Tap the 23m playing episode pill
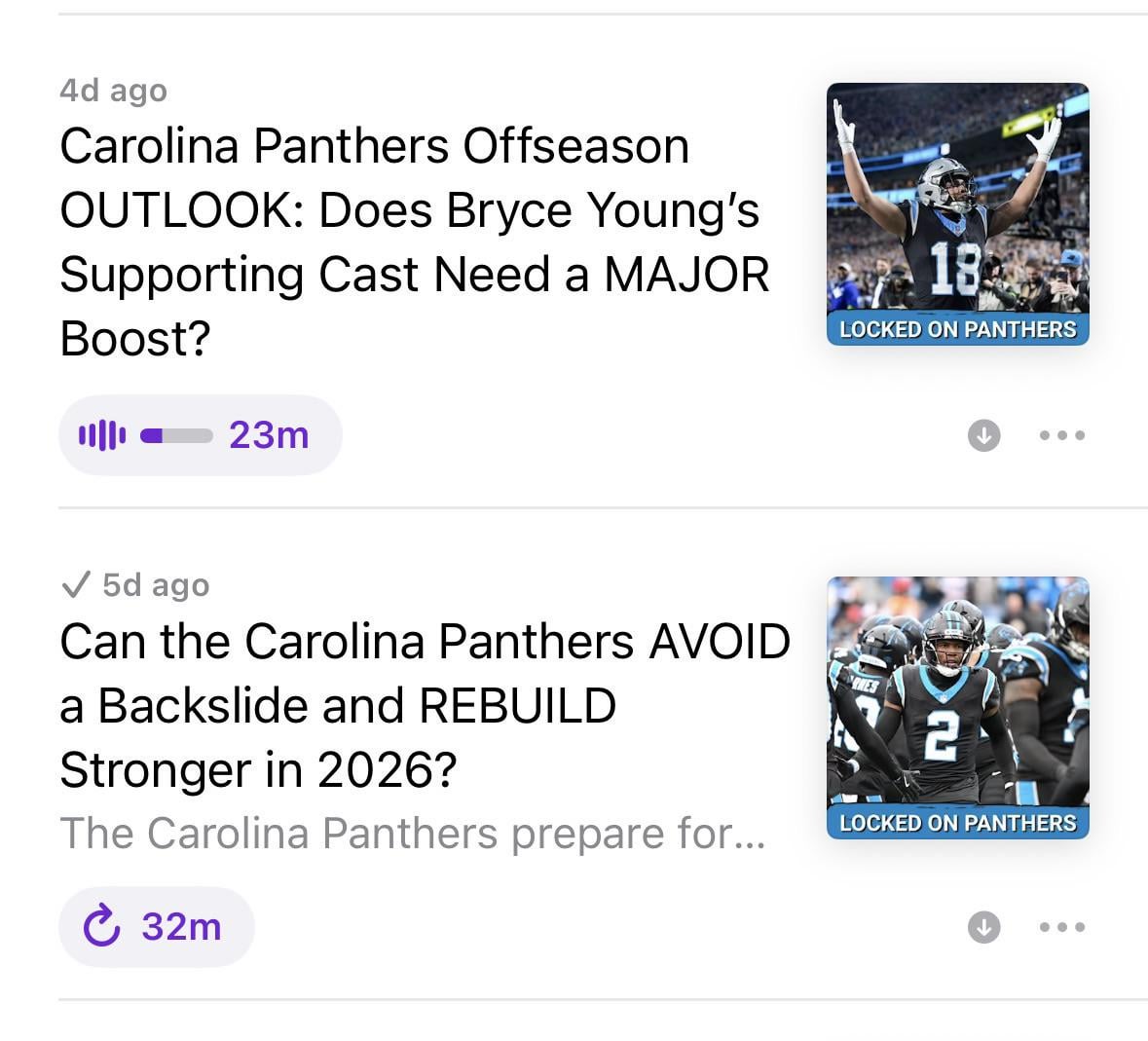This screenshot has height=1041, width=1148. click(200, 435)
